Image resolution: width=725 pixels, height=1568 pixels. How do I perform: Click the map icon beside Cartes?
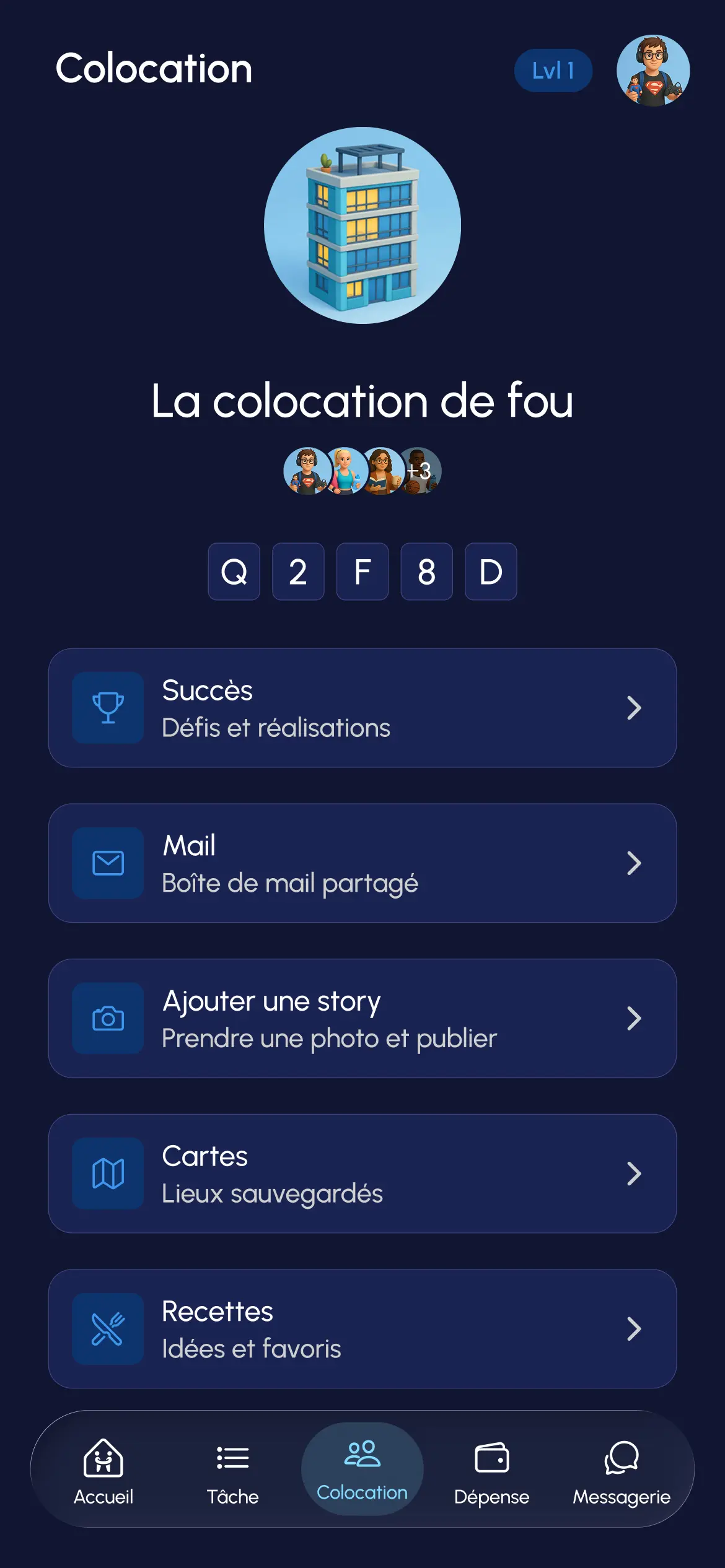click(x=107, y=1174)
